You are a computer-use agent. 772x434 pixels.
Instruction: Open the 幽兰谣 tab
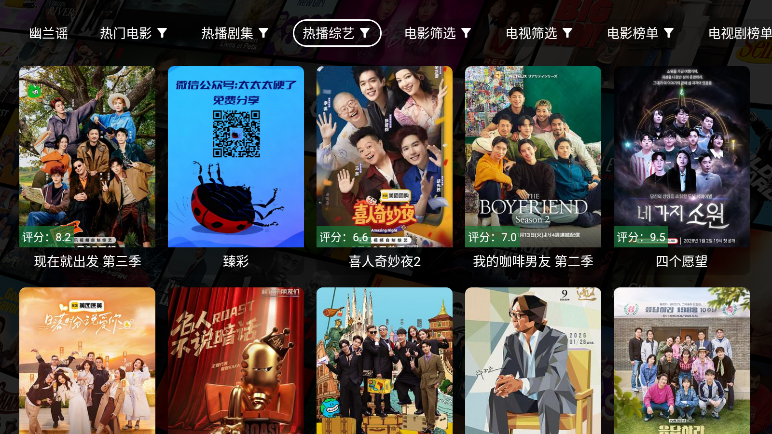pyautogui.click(x=49, y=33)
